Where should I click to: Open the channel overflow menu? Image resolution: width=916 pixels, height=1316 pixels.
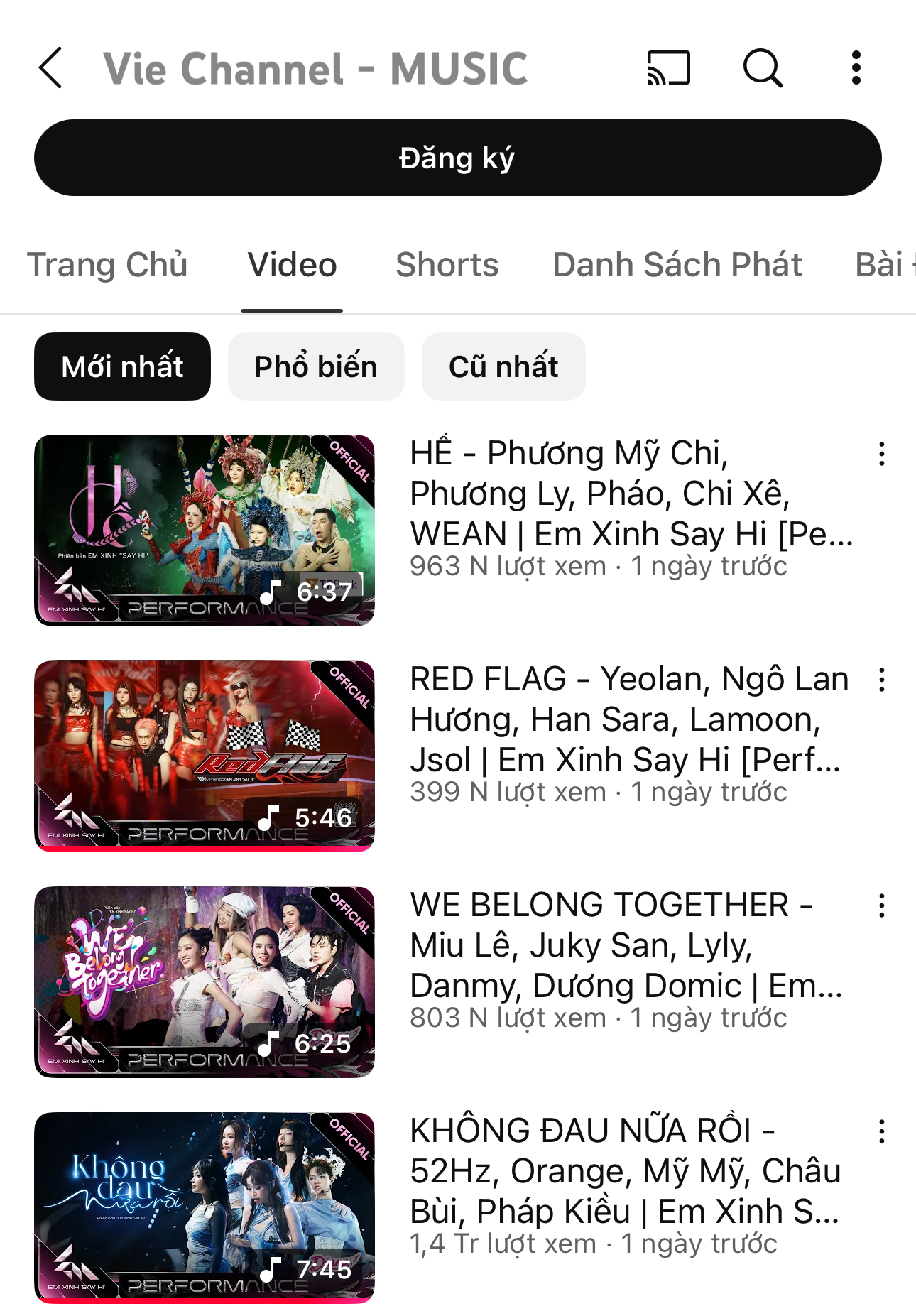click(x=856, y=68)
